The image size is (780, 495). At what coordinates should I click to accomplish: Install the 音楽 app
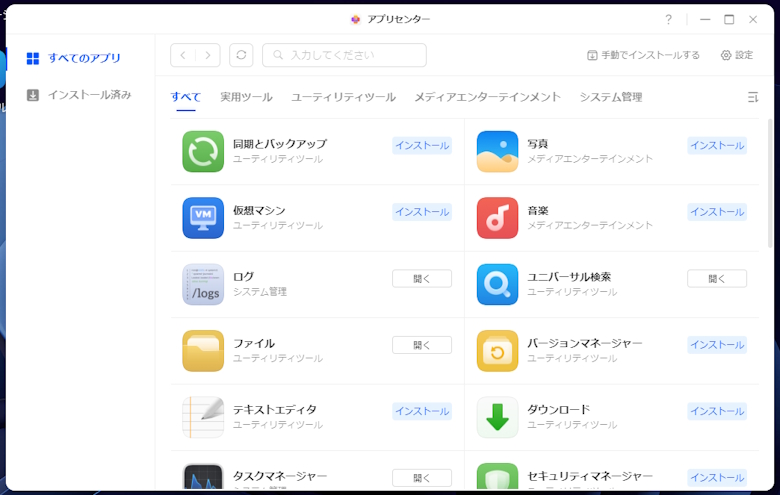coord(716,212)
